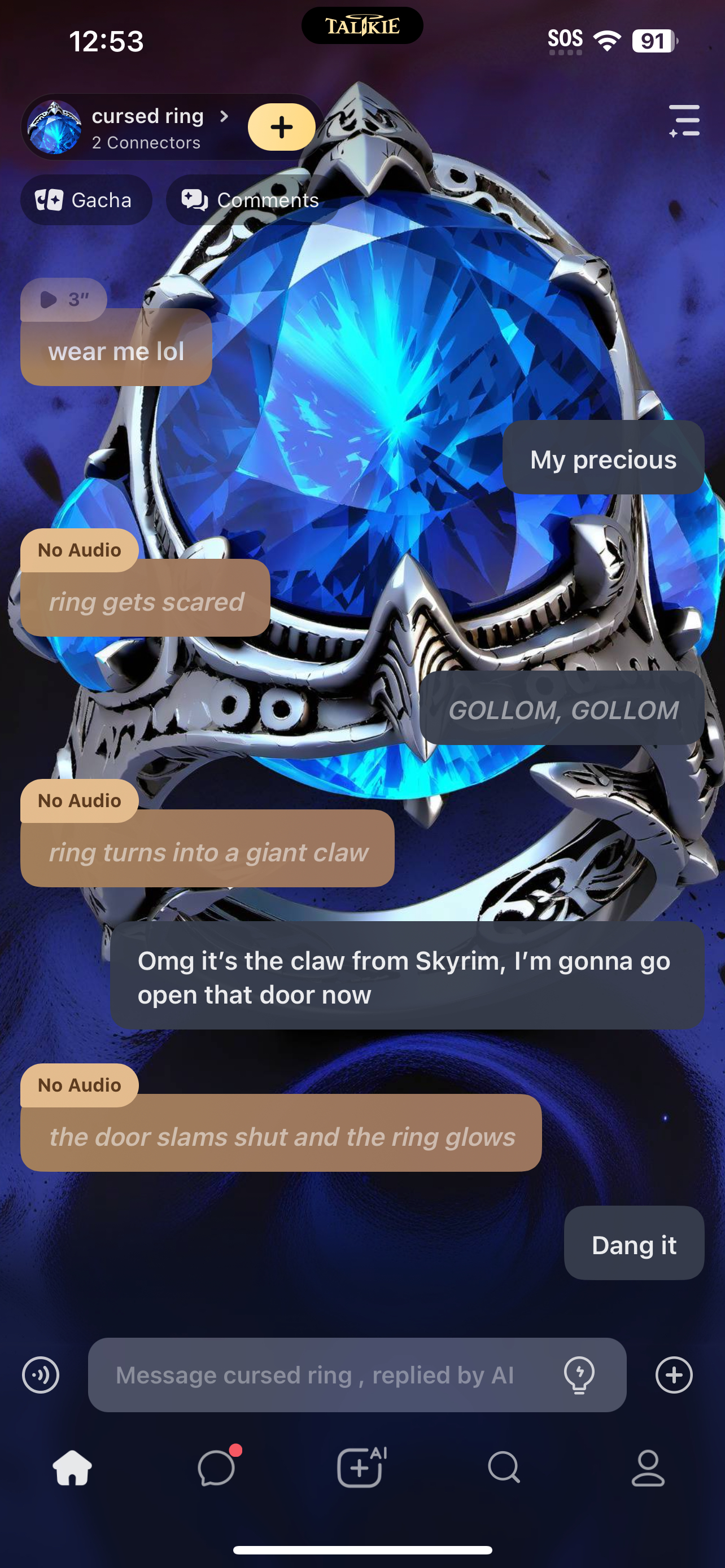The image size is (725, 1568).
Task: Open the chat options menu icon
Action: pyautogui.click(x=684, y=121)
